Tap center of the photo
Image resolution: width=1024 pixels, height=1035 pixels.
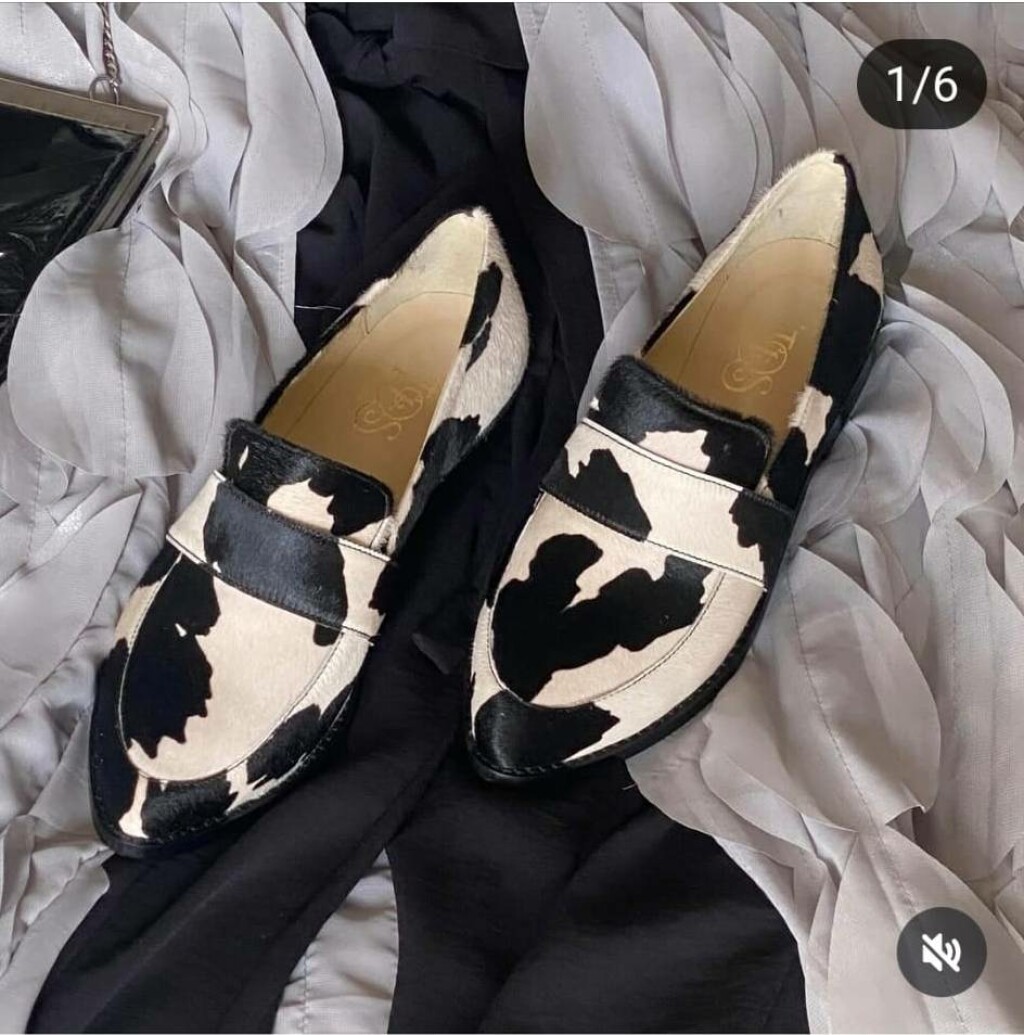(512, 517)
